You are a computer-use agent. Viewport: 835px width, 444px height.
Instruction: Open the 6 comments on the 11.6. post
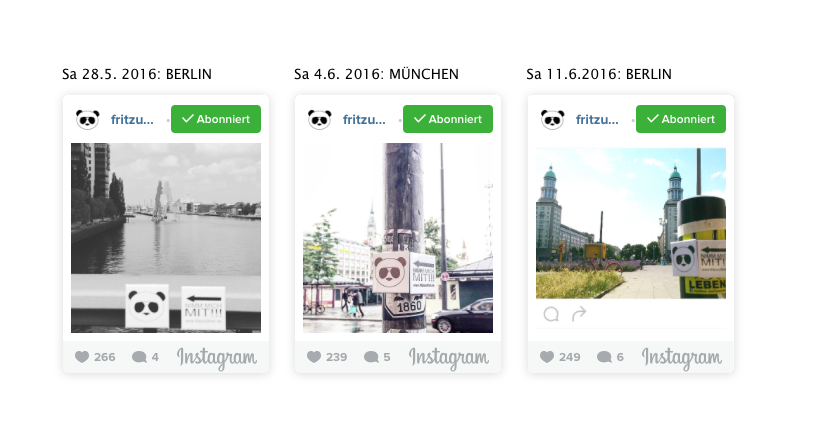tap(610, 357)
